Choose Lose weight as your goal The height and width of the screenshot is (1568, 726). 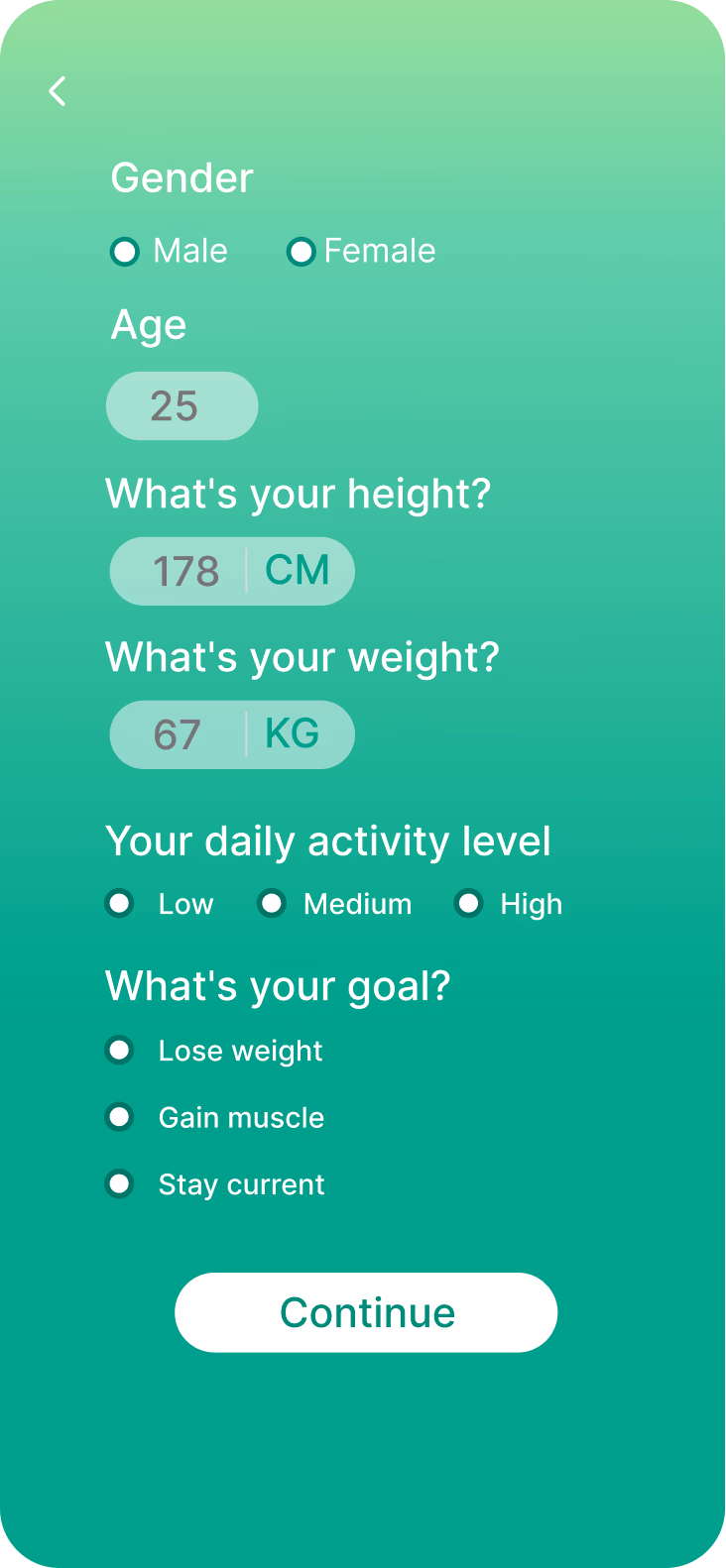120,1051
